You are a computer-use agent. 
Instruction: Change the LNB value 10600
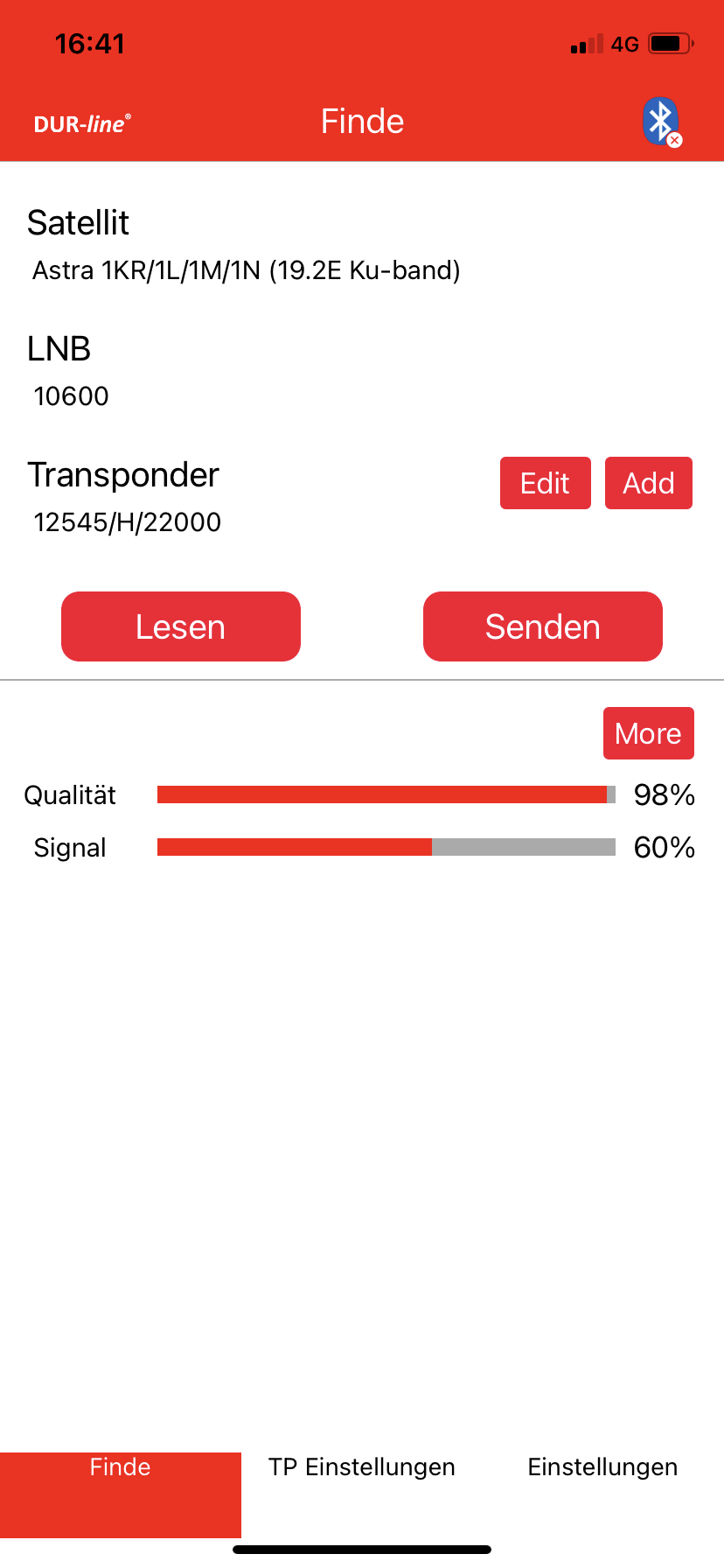click(x=72, y=396)
